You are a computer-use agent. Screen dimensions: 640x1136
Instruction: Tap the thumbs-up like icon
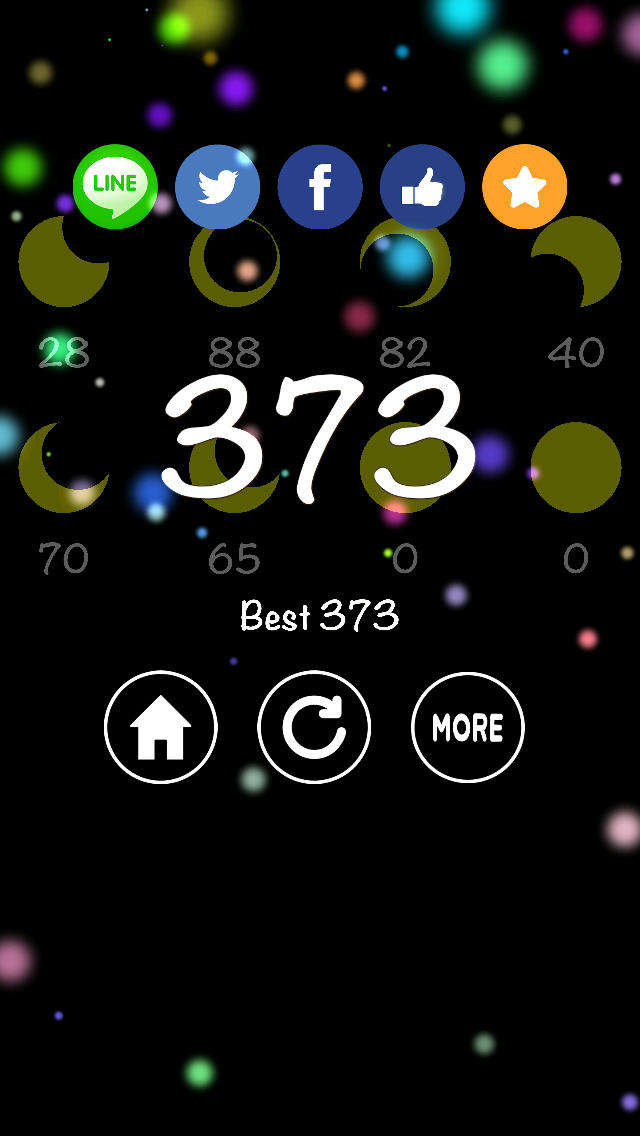coord(422,187)
